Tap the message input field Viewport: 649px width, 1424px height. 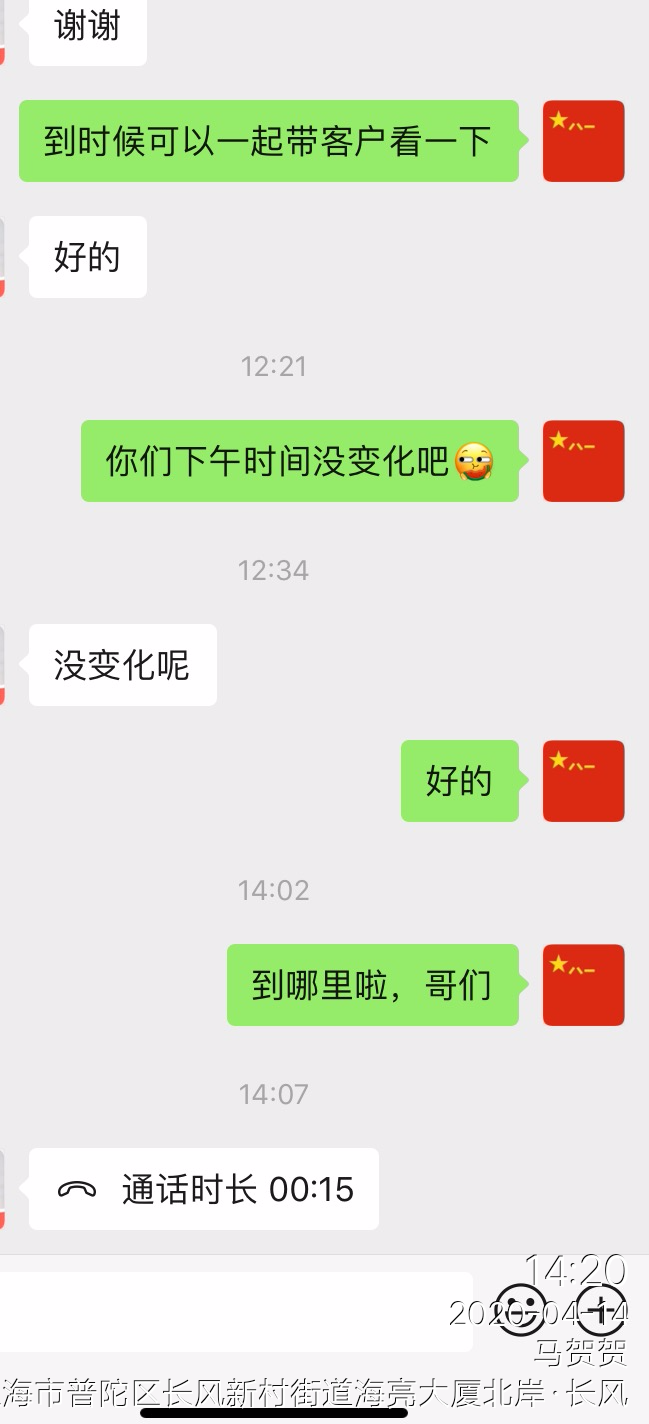[x=236, y=1311]
